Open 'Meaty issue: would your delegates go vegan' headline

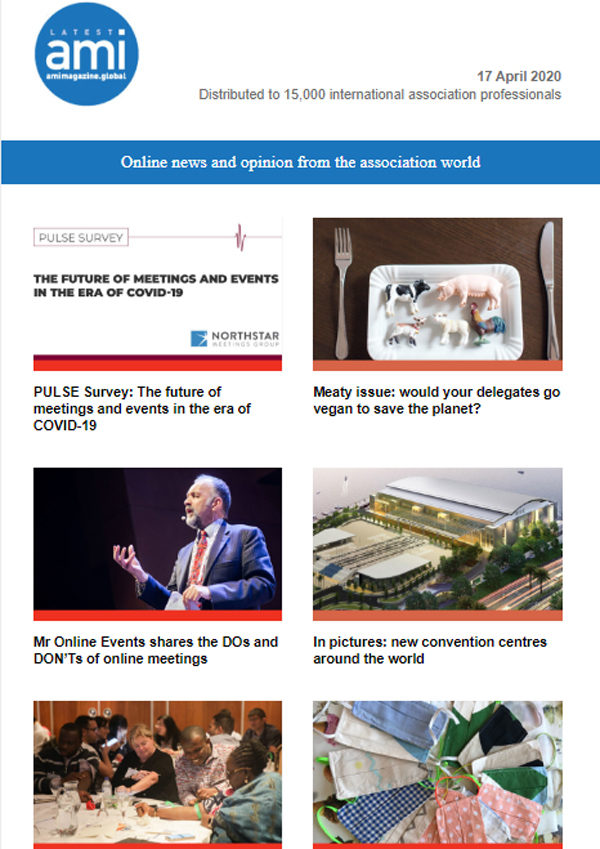pyautogui.click(x=436, y=401)
